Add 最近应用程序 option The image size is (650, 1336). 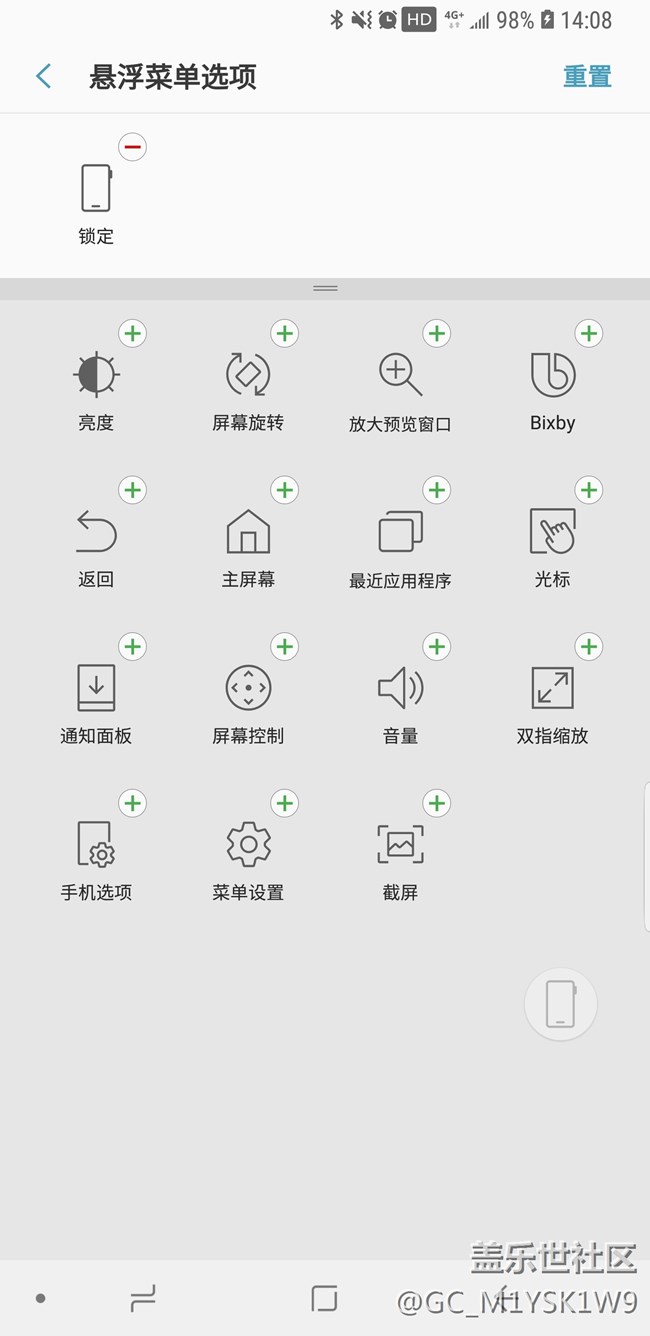click(437, 490)
